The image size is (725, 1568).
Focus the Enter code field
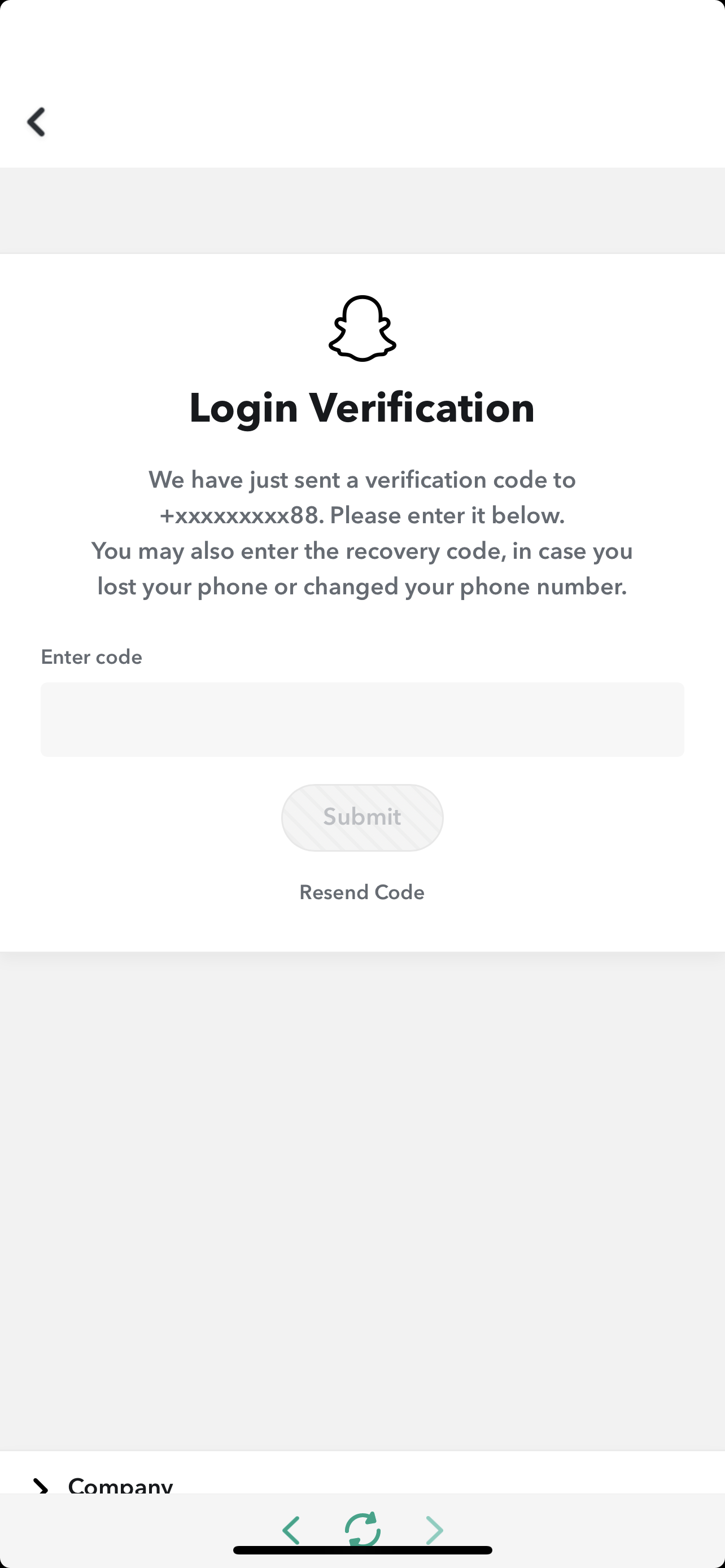[x=362, y=720]
